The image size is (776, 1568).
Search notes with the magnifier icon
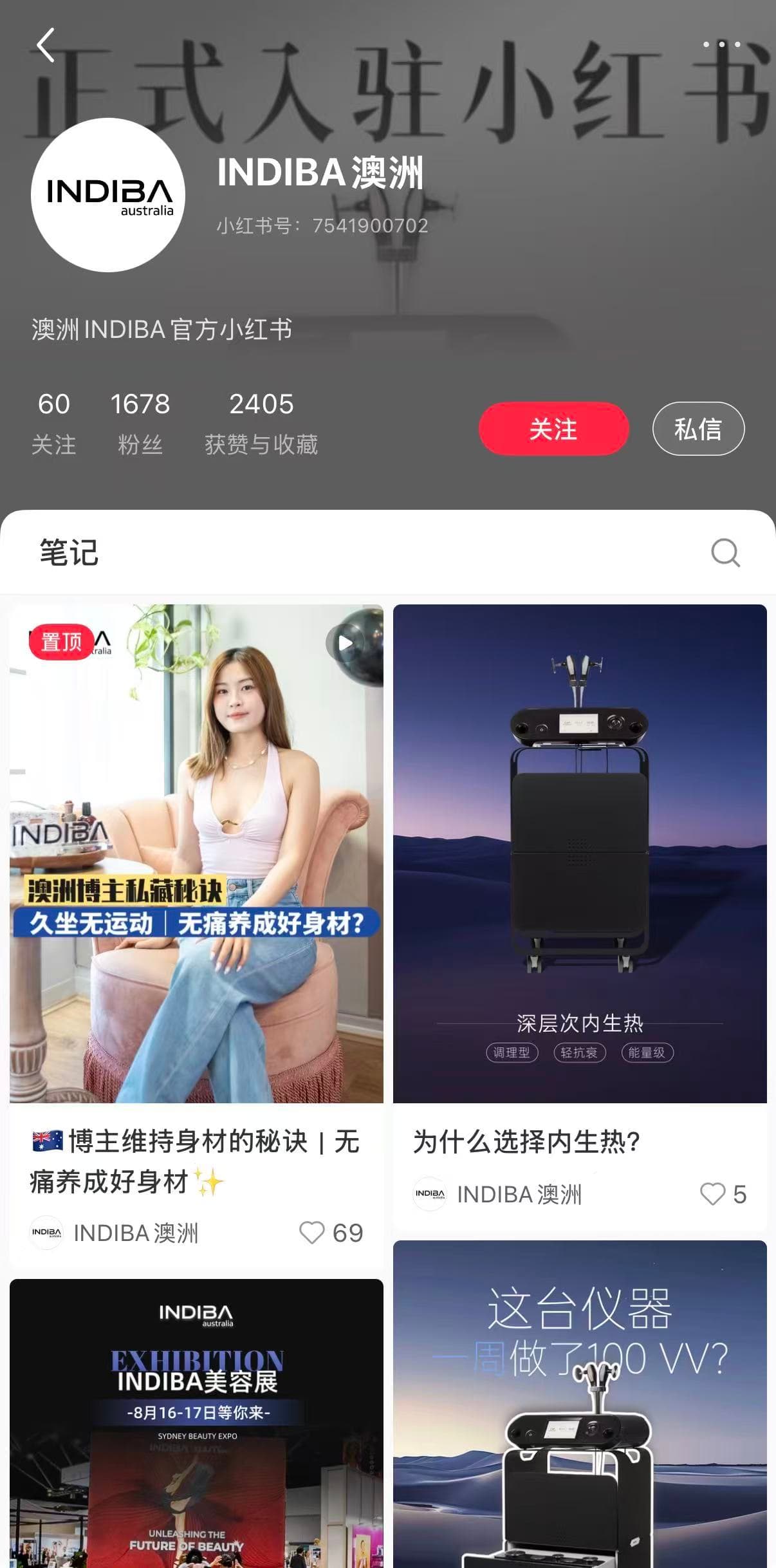[x=725, y=552]
